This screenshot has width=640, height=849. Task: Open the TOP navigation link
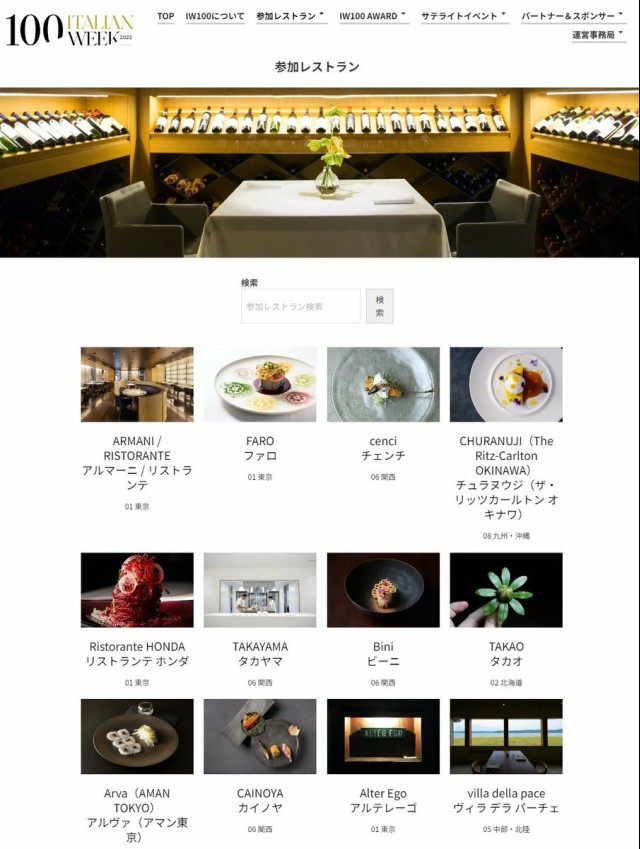pyautogui.click(x=165, y=16)
